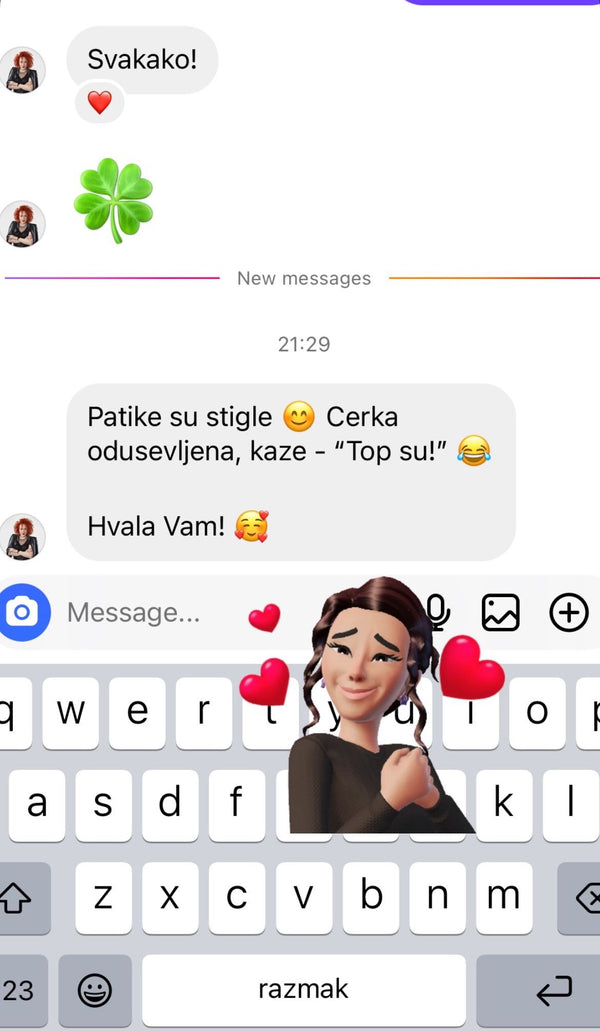Open the photo gallery picker

point(500,611)
